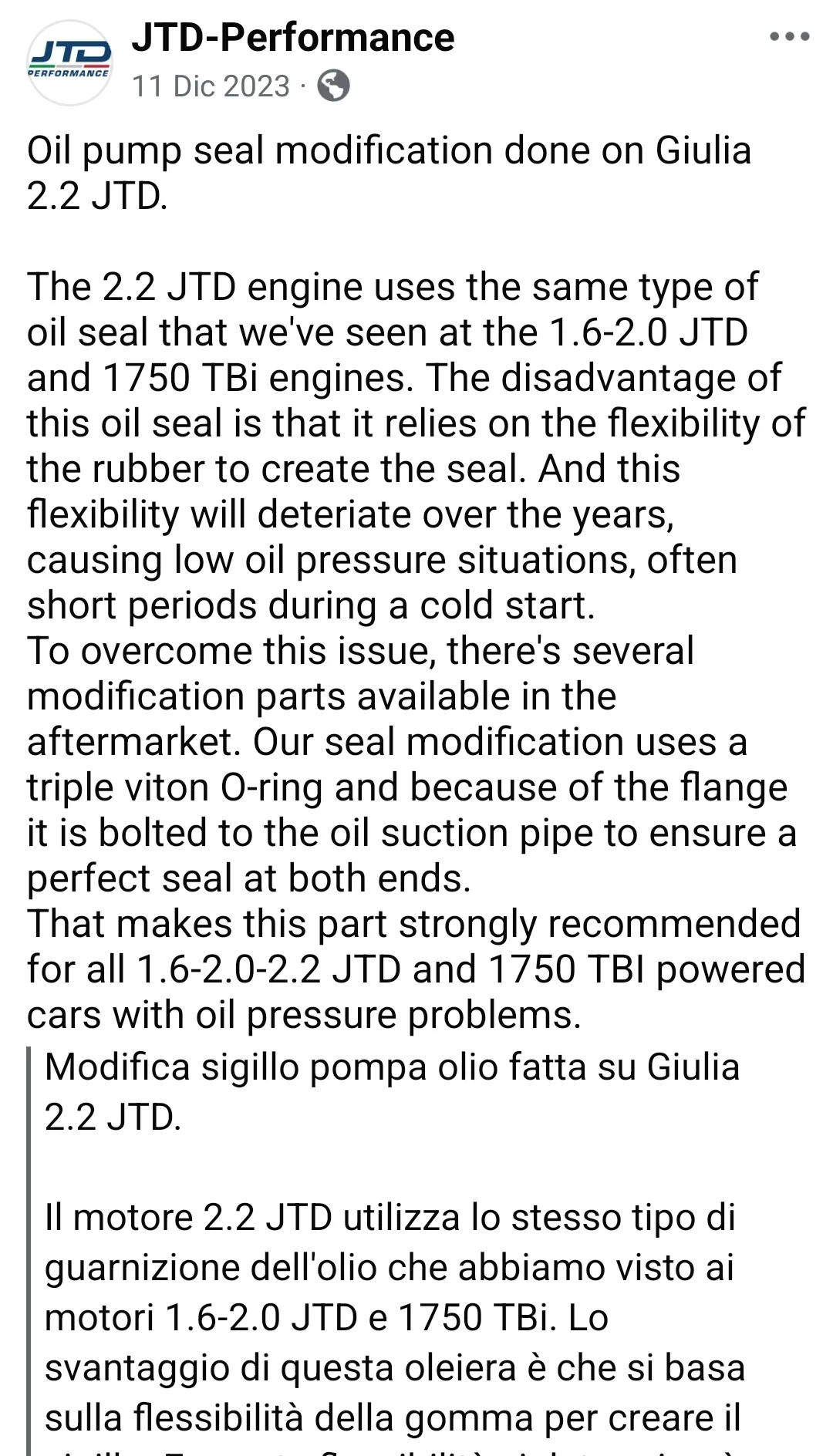The image size is (833, 1456).
Task: Open the post timestamp 11 Dic 2023
Action: [x=211, y=86]
